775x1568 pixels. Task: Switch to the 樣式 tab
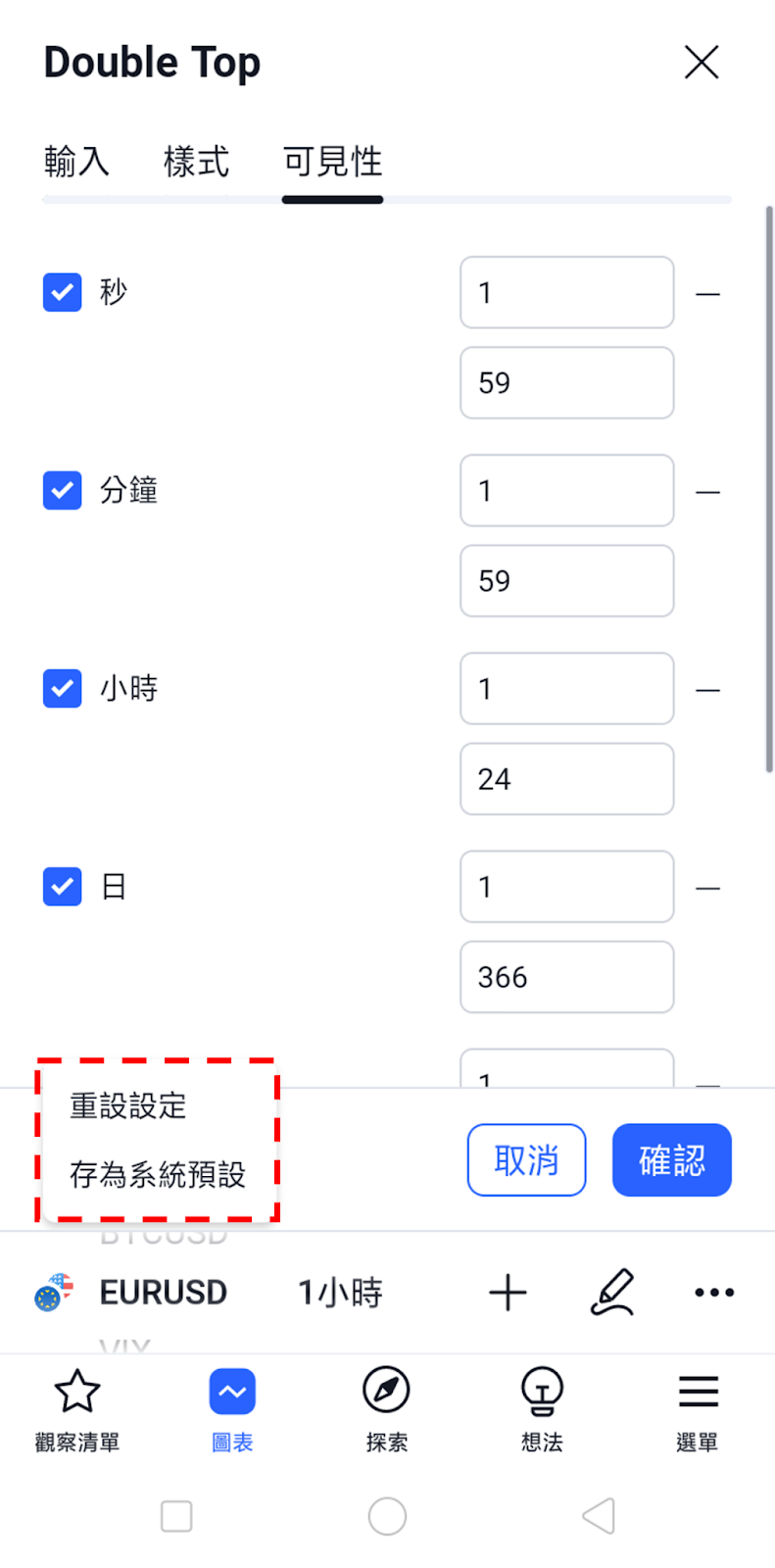196,162
